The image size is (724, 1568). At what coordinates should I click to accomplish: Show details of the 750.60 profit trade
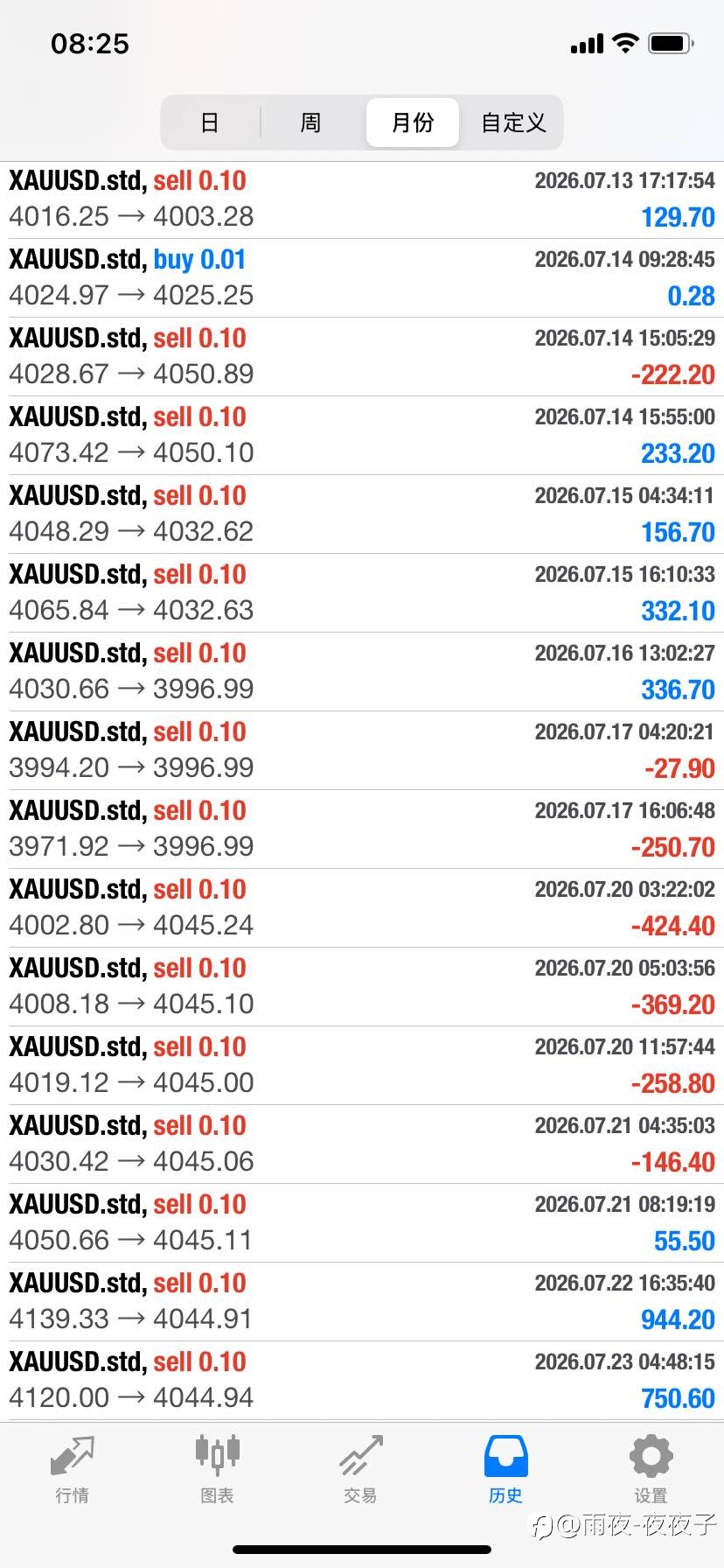pyautogui.click(x=362, y=1381)
